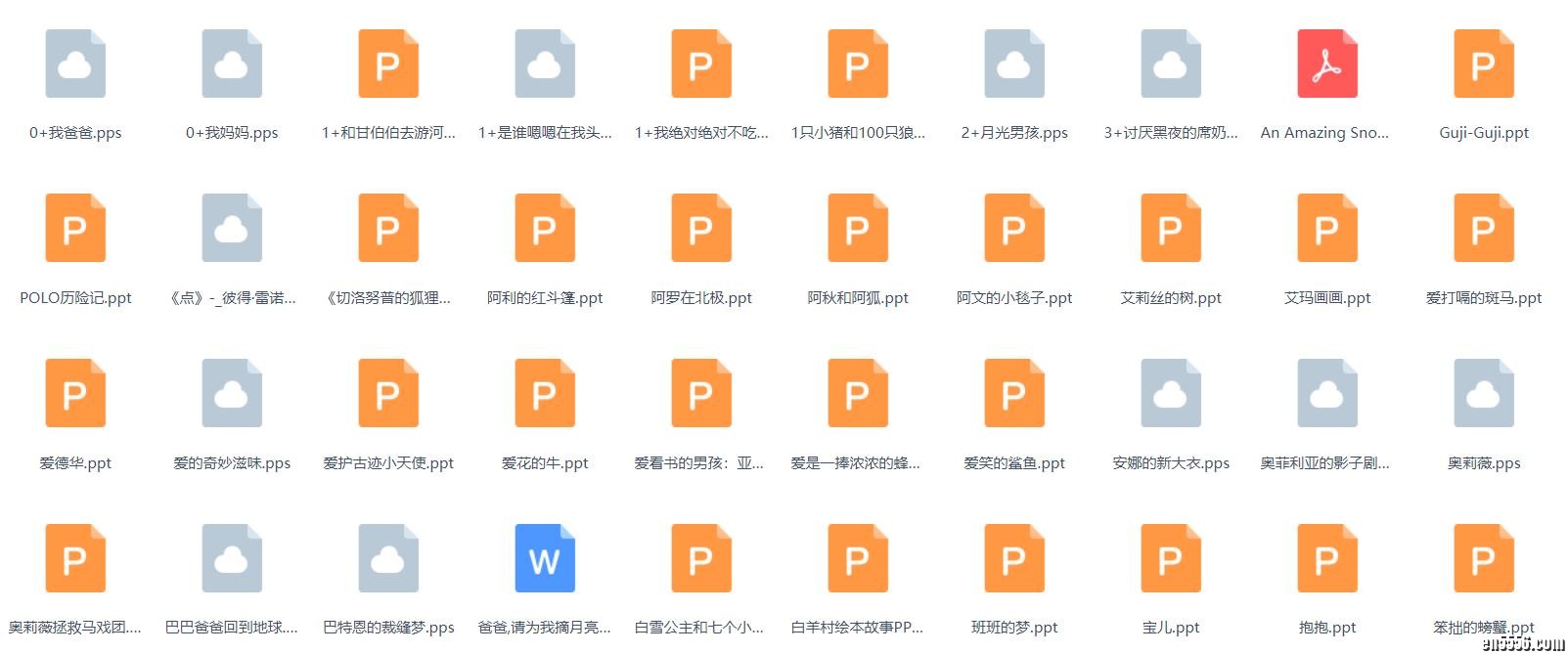The height and width of the screenshot is (654, 1568).
Task: Open 班班的梦.ppt
Action: [1014, 559]
